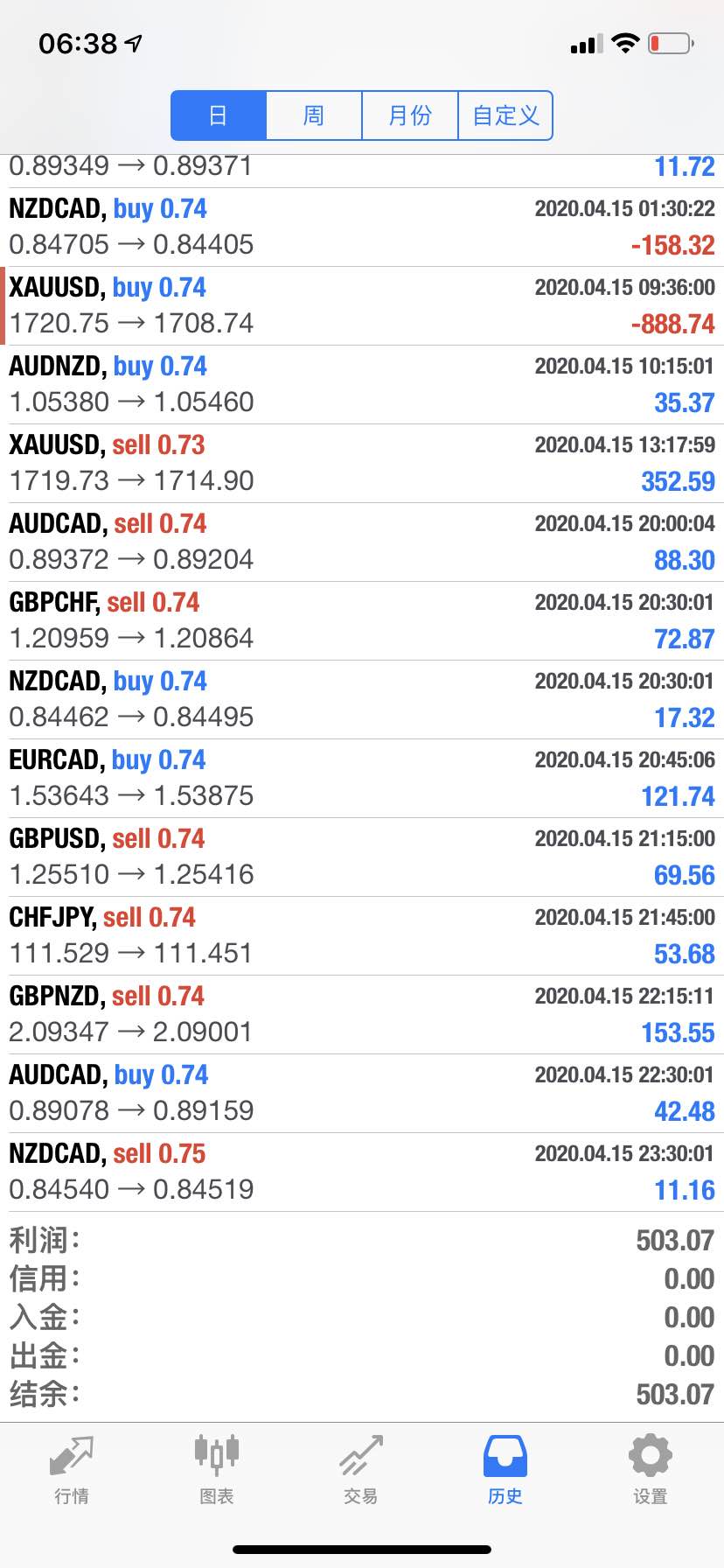724x1568 pixels.
Task: Choose the 自定义 custom period
Action: click(x=505, y=115)
